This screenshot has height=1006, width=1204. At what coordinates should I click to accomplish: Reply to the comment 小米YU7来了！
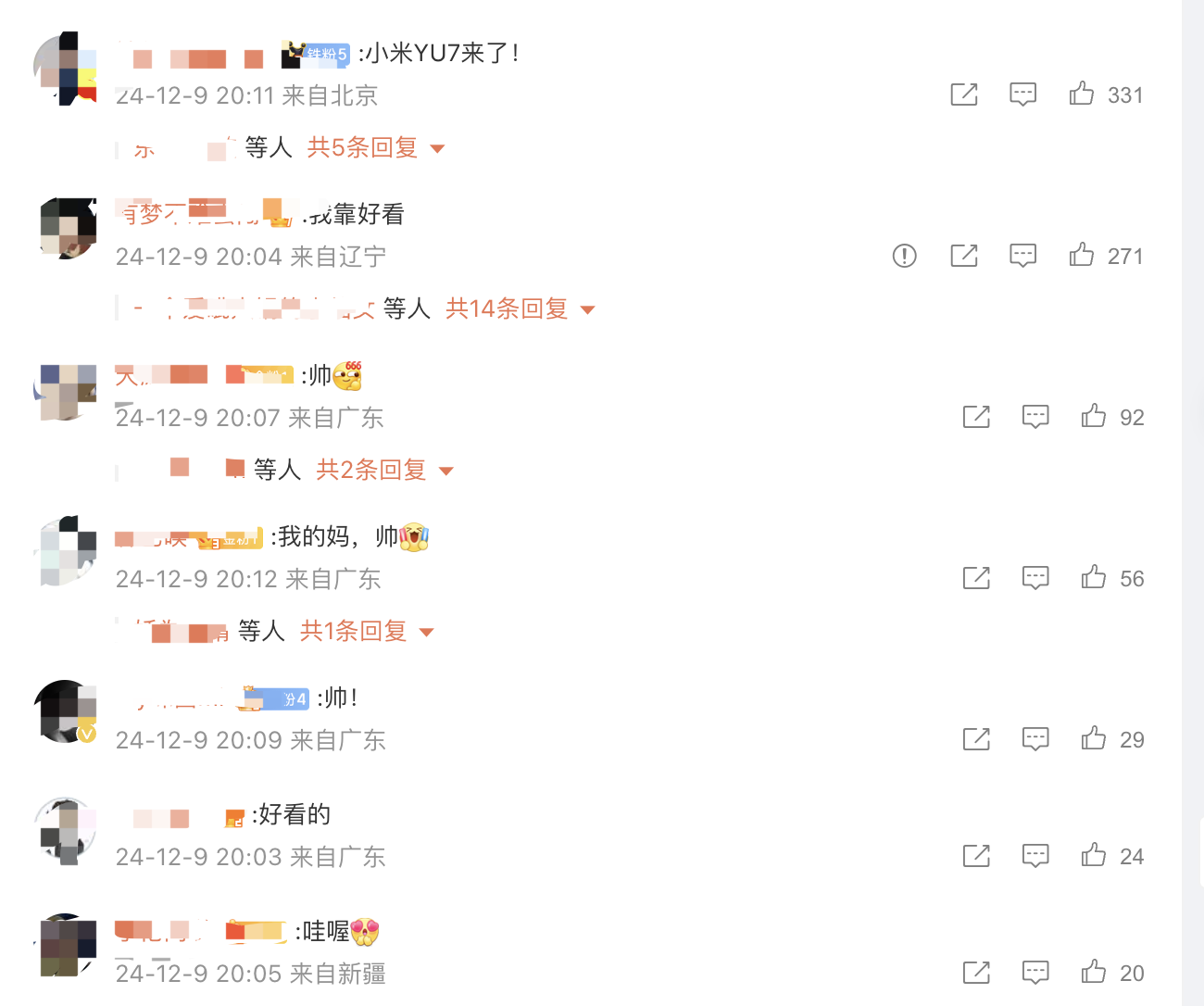tap(1022, 94)
